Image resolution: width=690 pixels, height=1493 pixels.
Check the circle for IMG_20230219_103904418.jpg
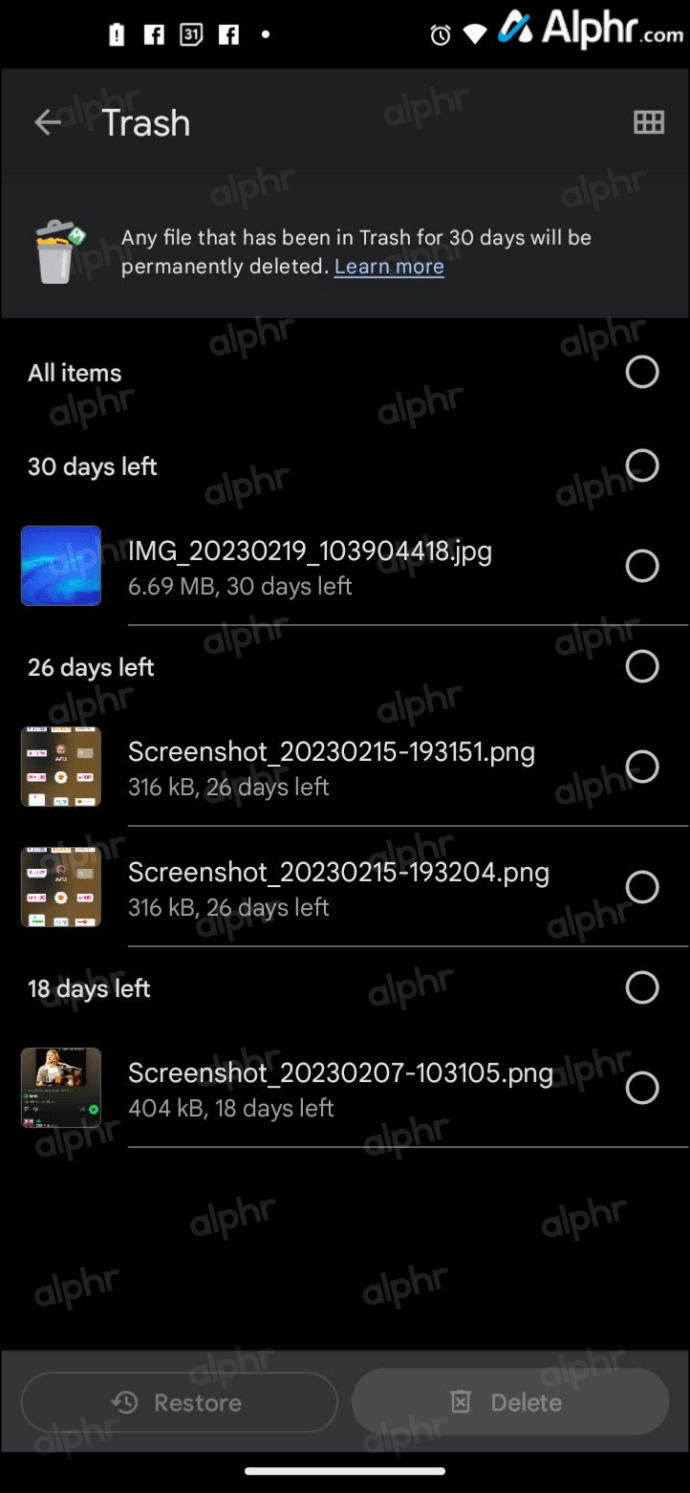(x=642, y=566)
